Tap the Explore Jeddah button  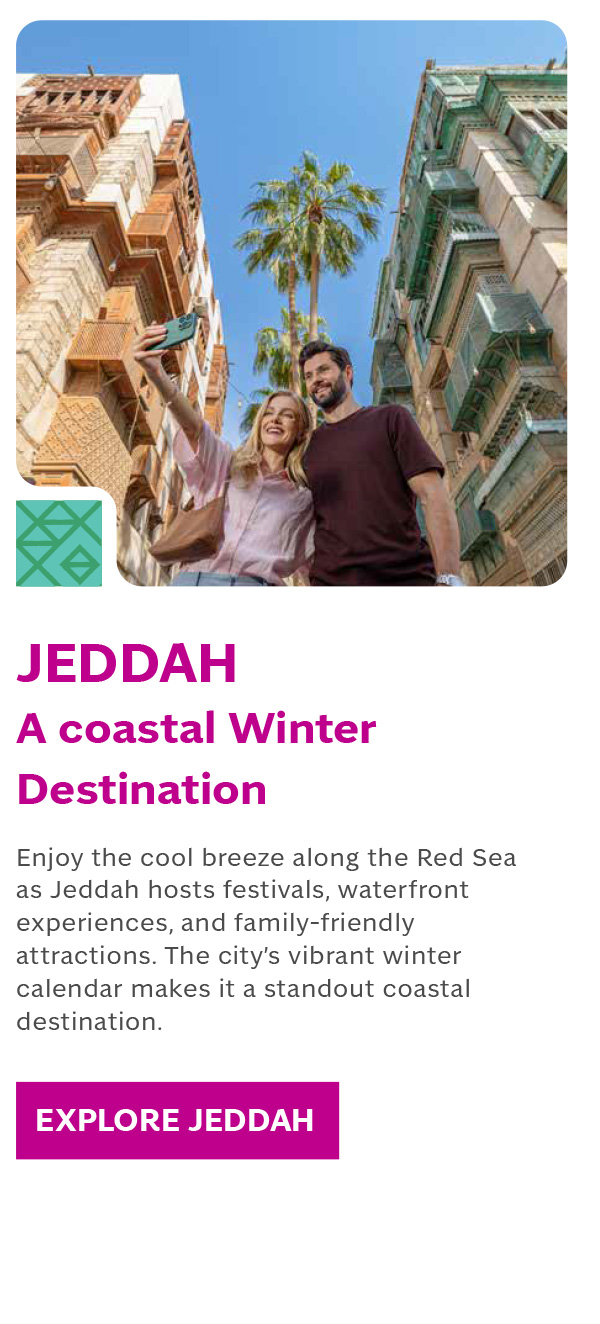click(177, 1120)
